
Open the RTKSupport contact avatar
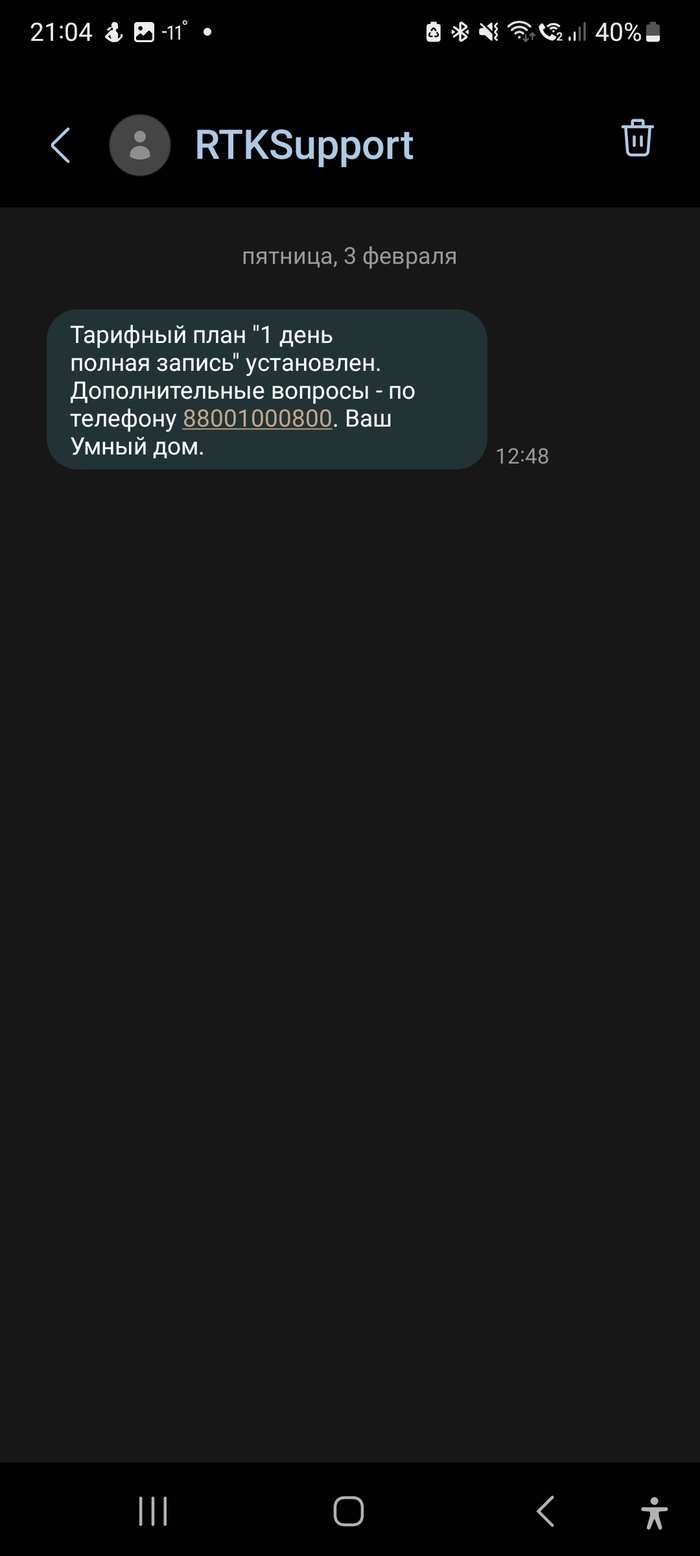pos(140,146)
